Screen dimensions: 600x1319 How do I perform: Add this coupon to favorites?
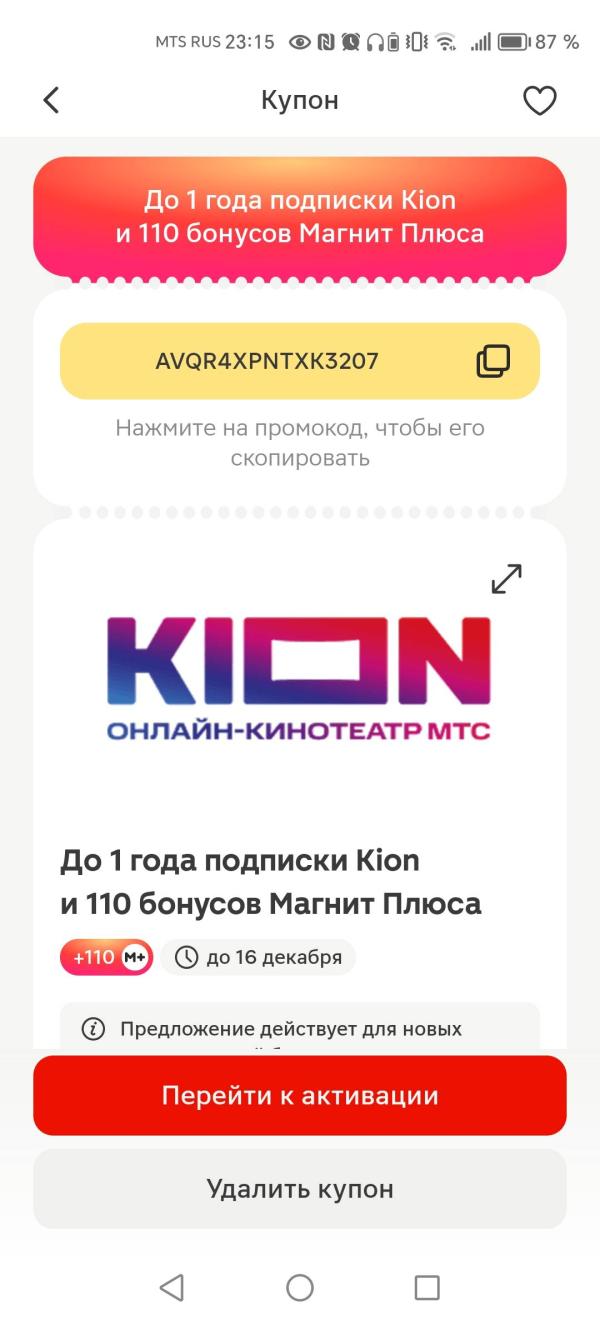(540, 100)
